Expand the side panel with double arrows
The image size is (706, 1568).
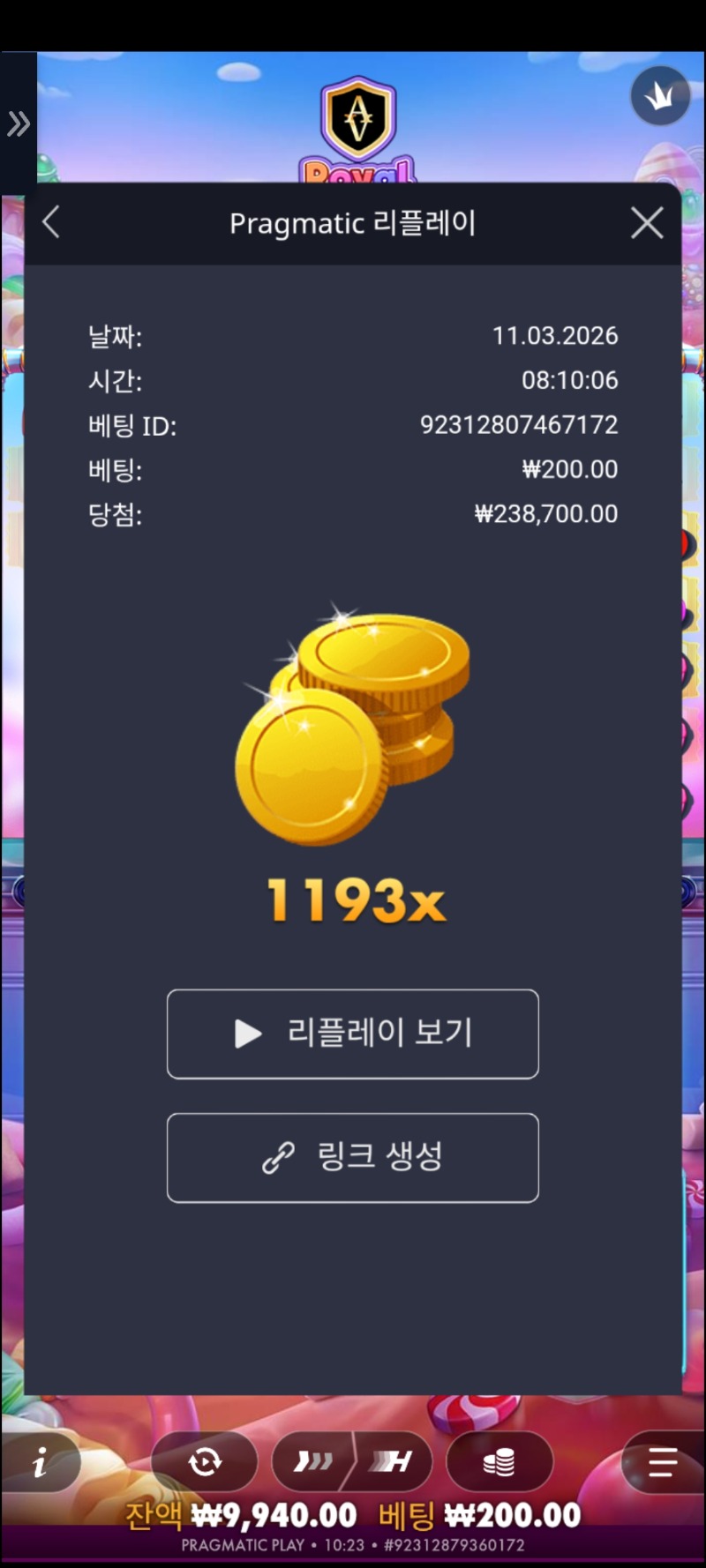[19, 124]
